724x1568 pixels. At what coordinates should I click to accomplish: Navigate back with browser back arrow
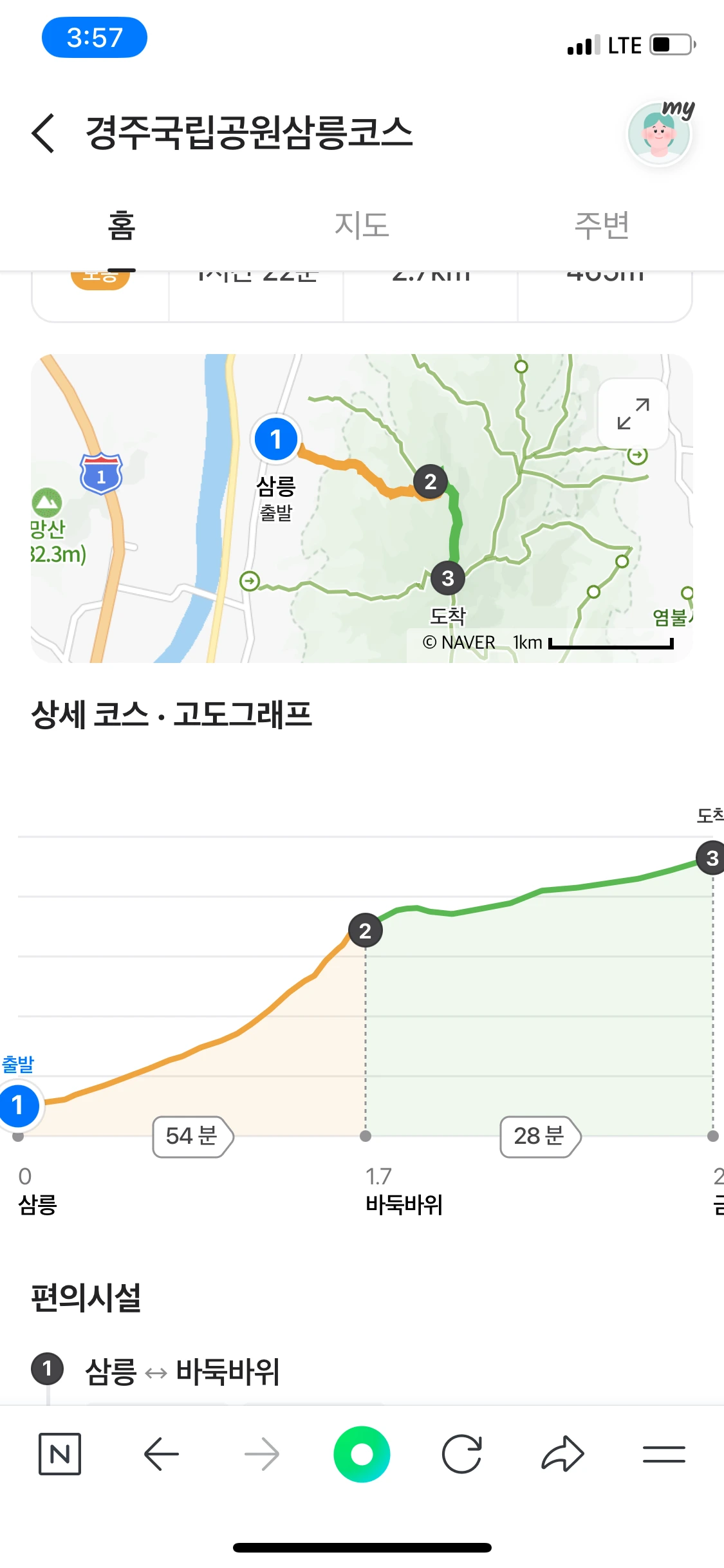tap(161, 1453)
